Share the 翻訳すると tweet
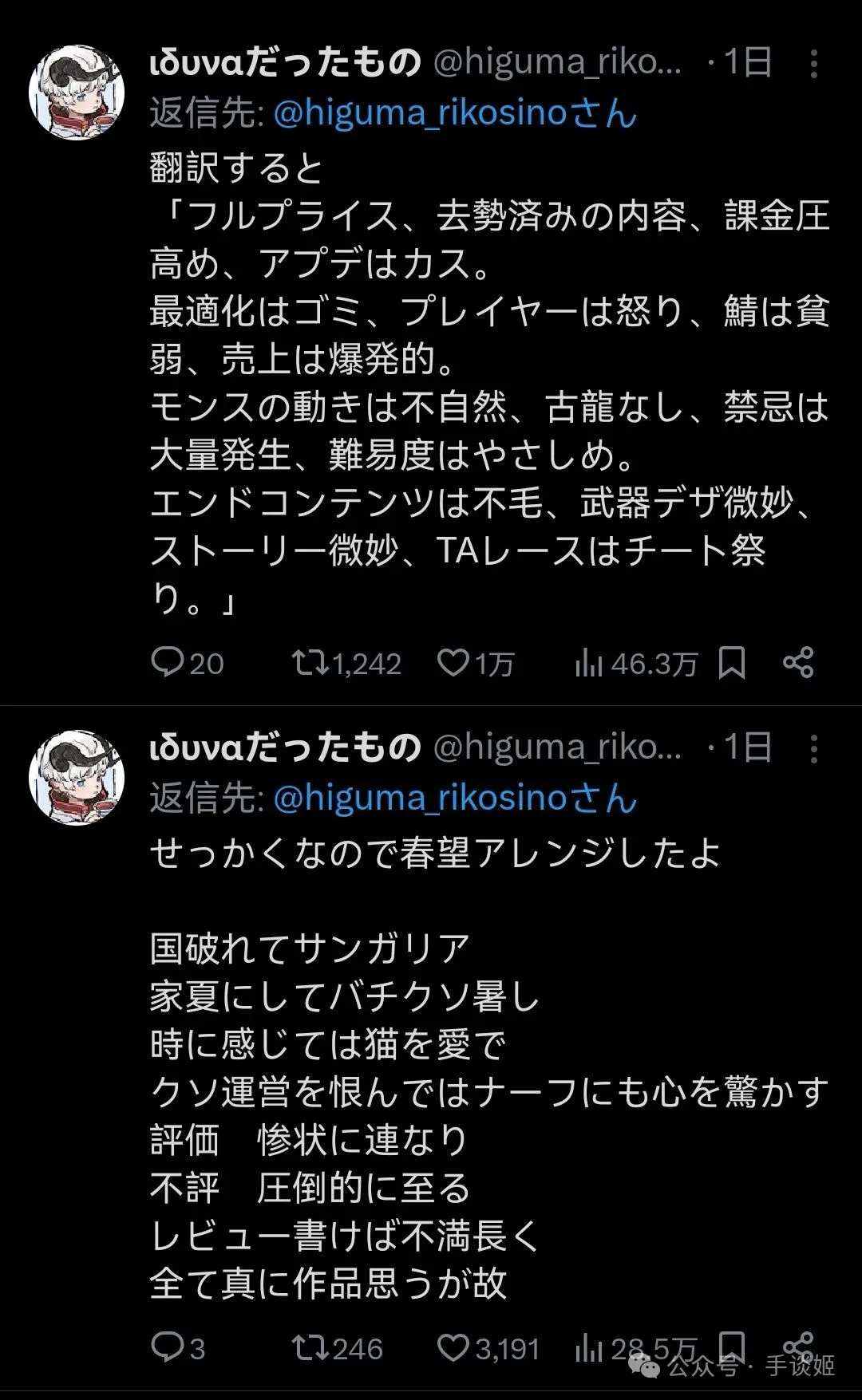862x1400 pixels. click(x=797, y=662)
